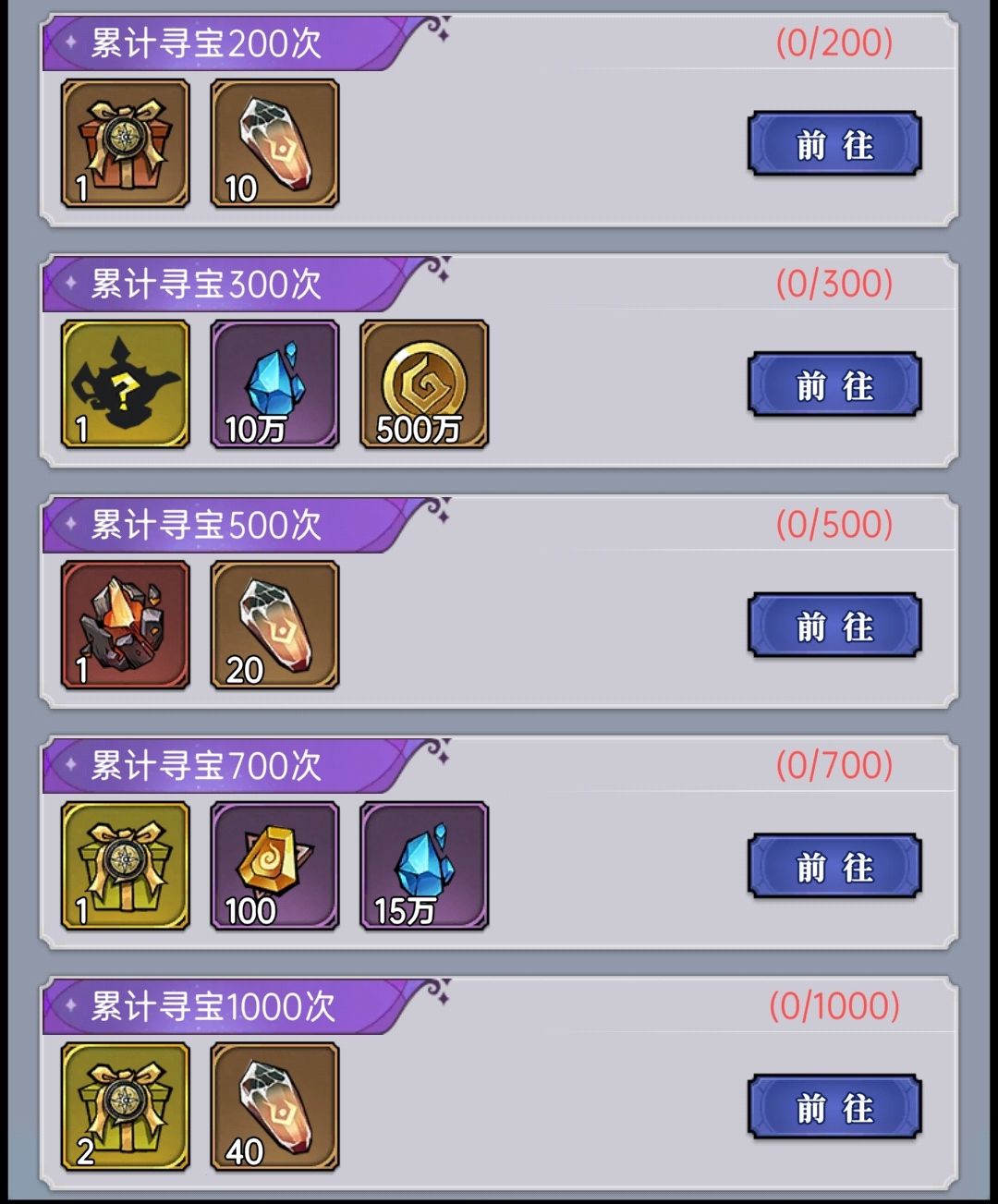Click the 40 crystal shard reward icon
The width and height of the screenshot is (998, 1204).
tap(274, 1106)
